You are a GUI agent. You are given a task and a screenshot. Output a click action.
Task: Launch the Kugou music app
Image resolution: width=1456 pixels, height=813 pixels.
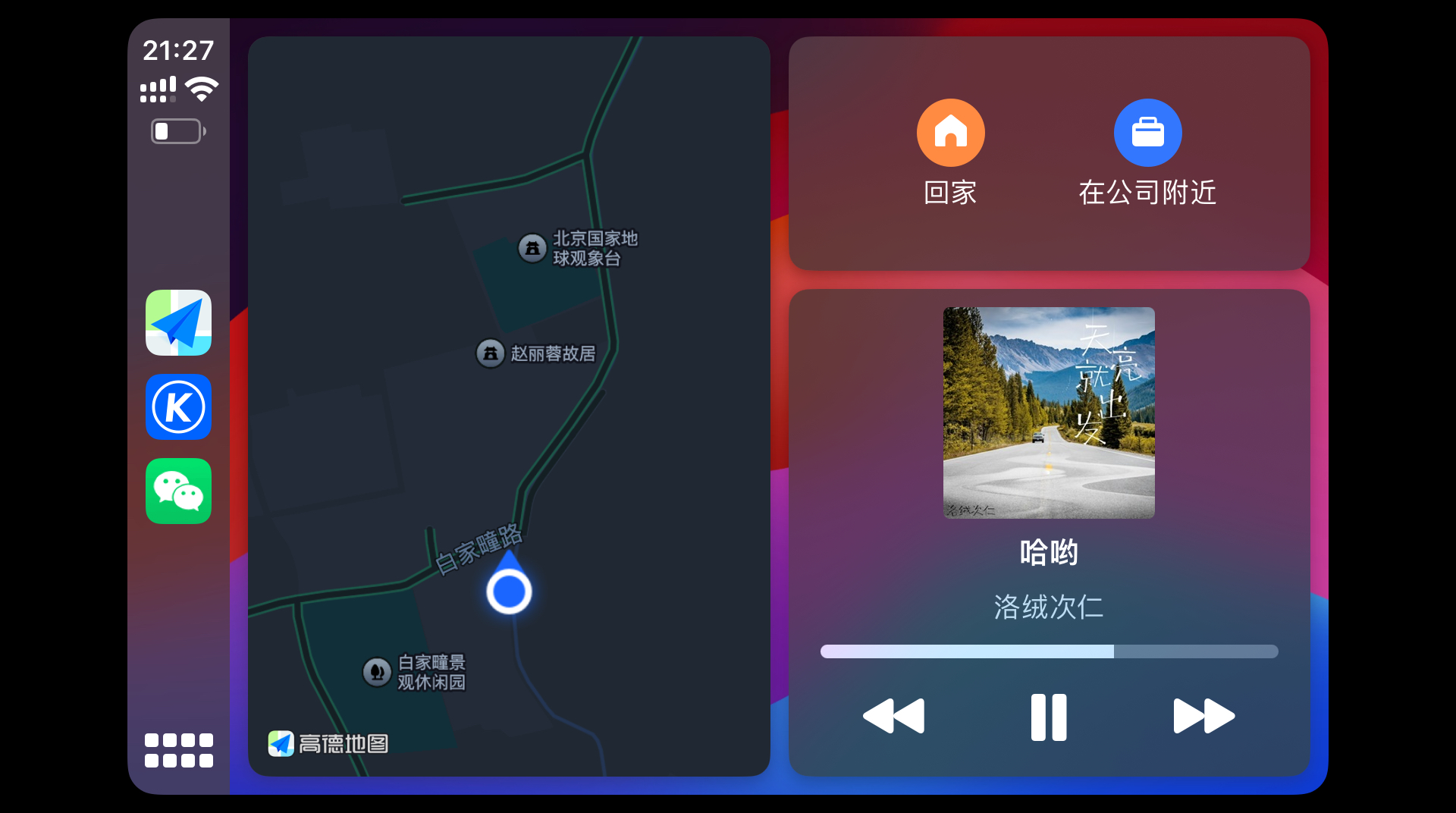[178, 406]
